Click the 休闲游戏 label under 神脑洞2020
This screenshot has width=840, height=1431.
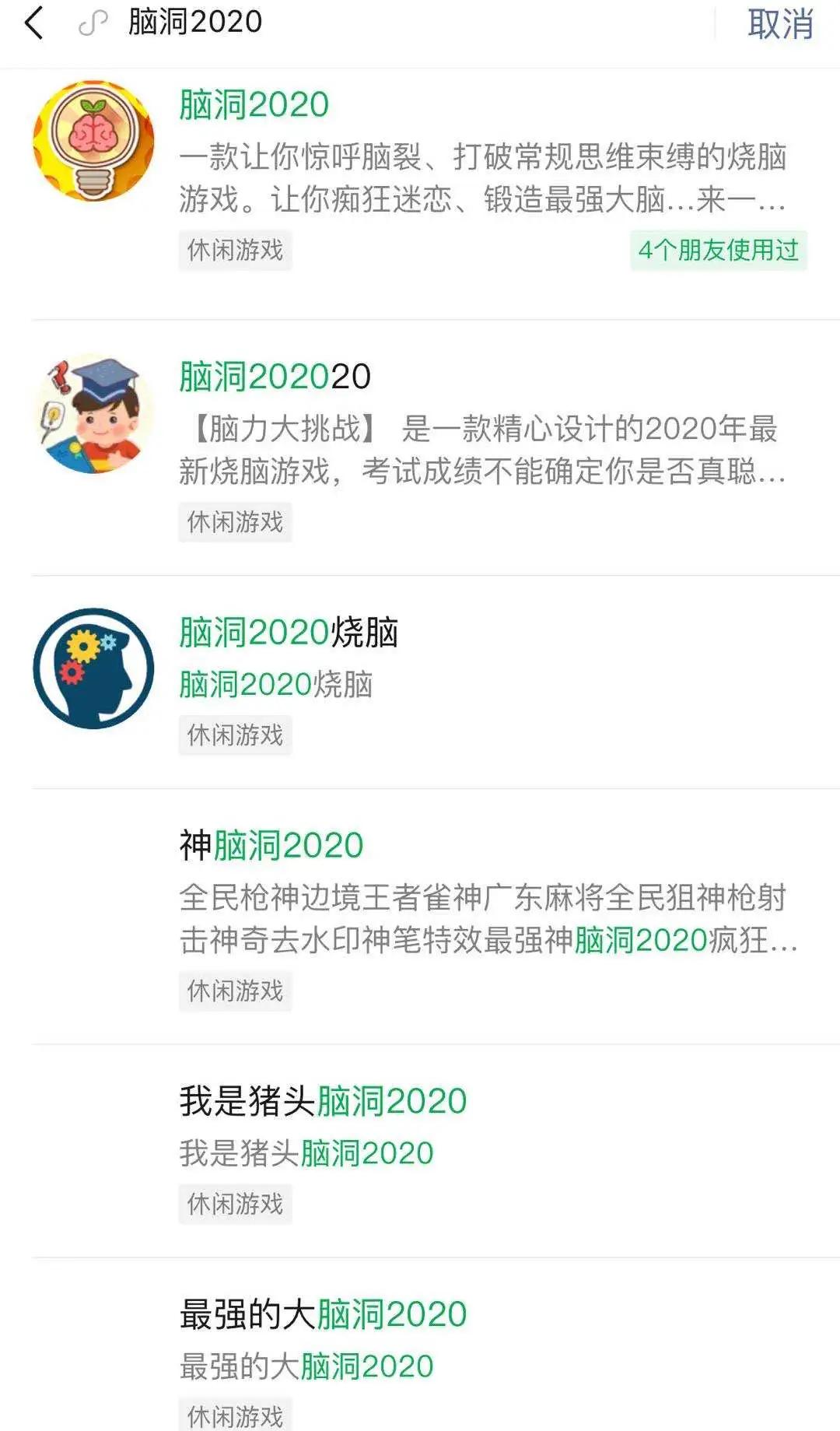pos(235,990)
